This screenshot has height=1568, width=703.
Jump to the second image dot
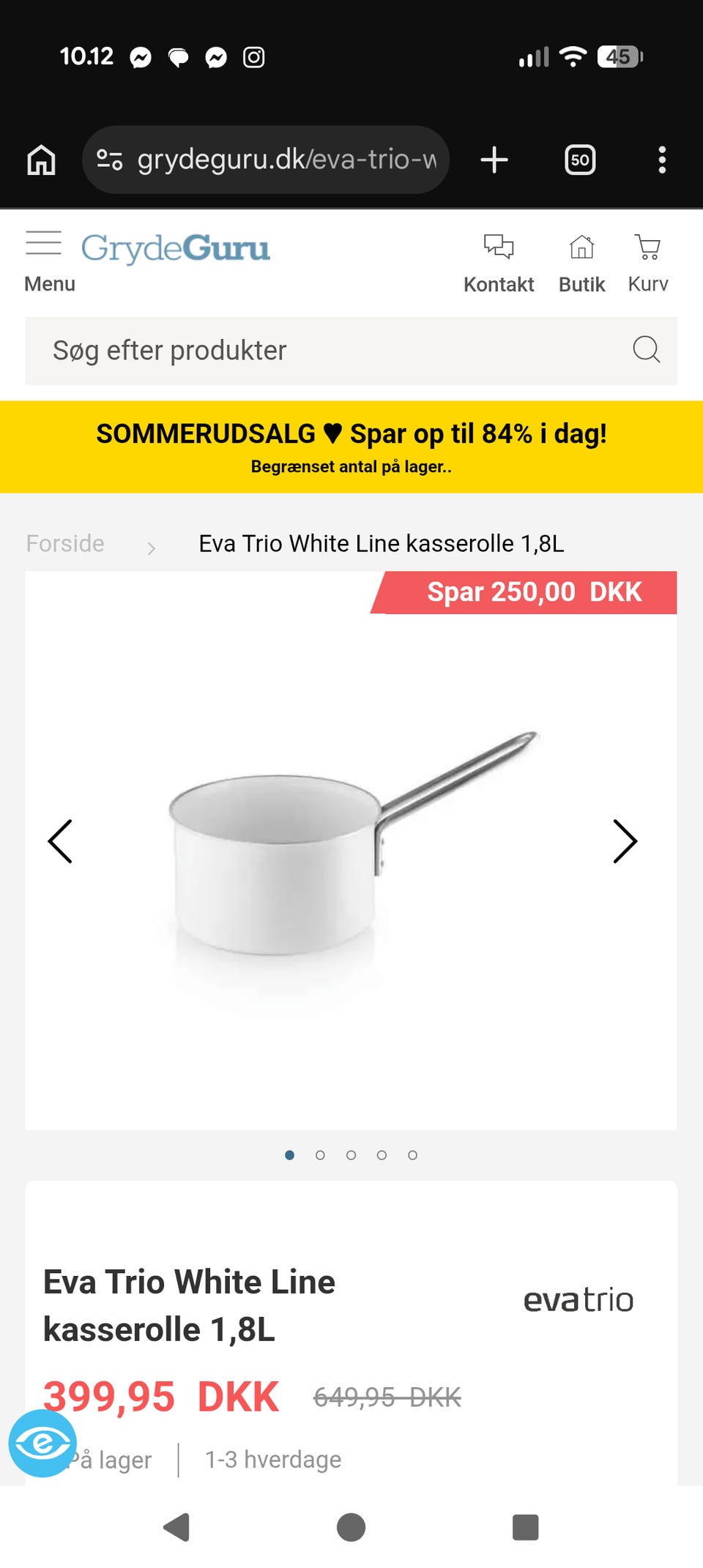coord(320,1155)
